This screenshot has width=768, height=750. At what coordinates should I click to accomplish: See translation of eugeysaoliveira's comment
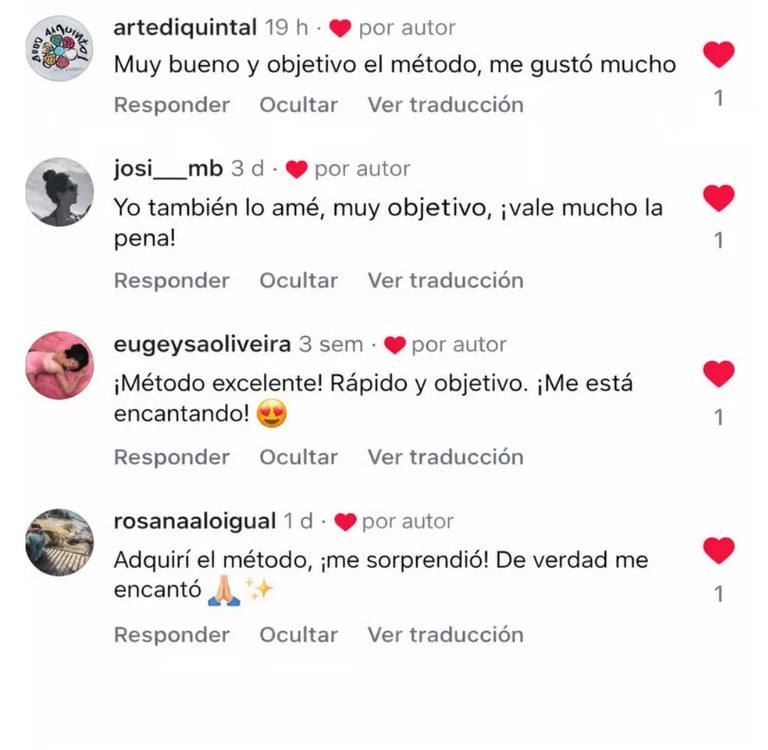(445, 457)
